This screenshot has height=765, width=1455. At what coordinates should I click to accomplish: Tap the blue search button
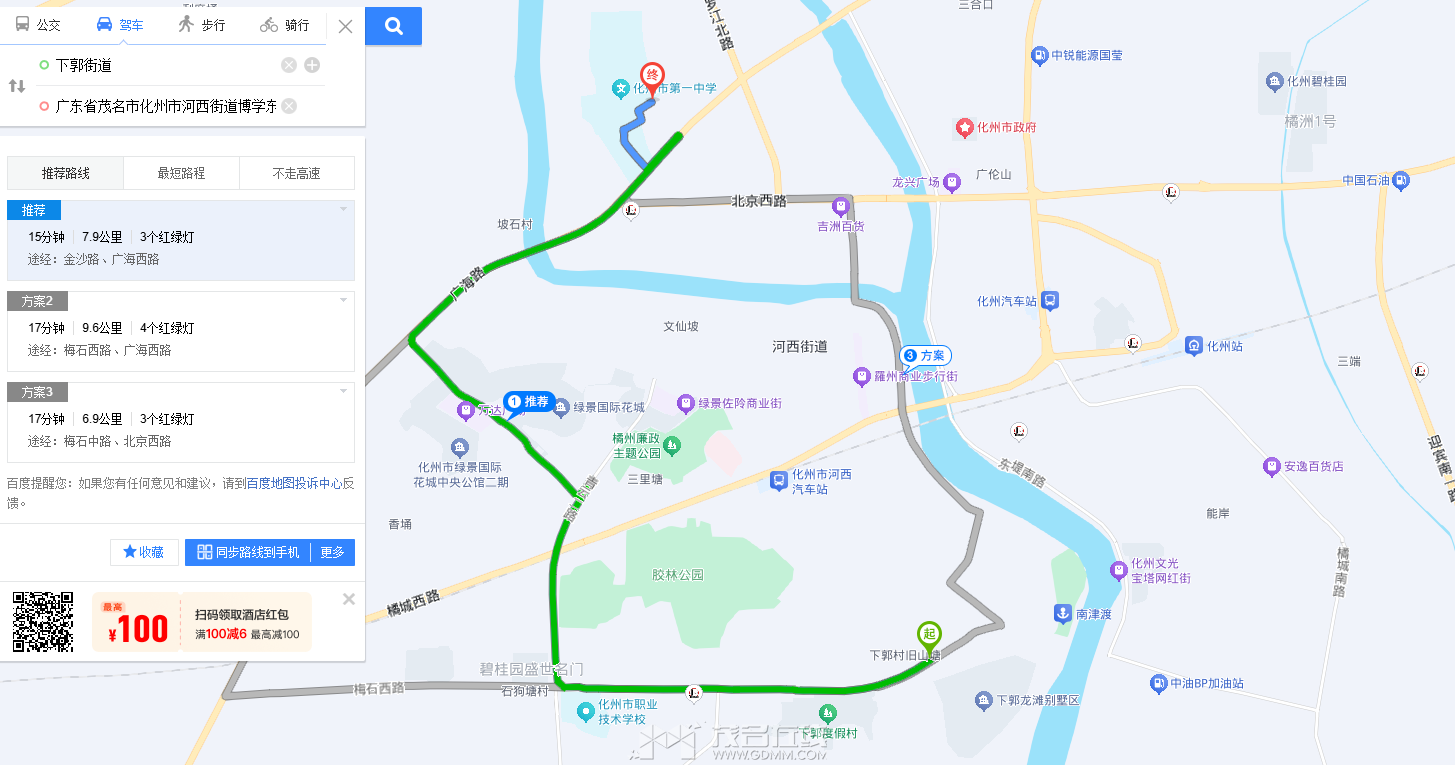tap(393, 27)
